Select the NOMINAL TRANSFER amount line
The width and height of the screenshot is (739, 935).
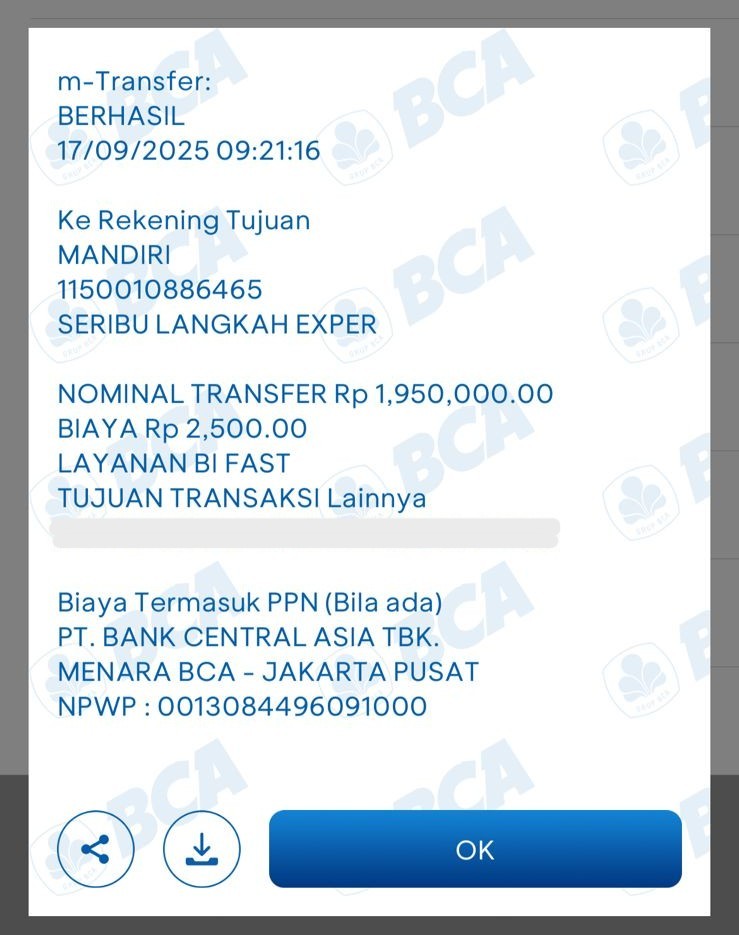[304, 393]
